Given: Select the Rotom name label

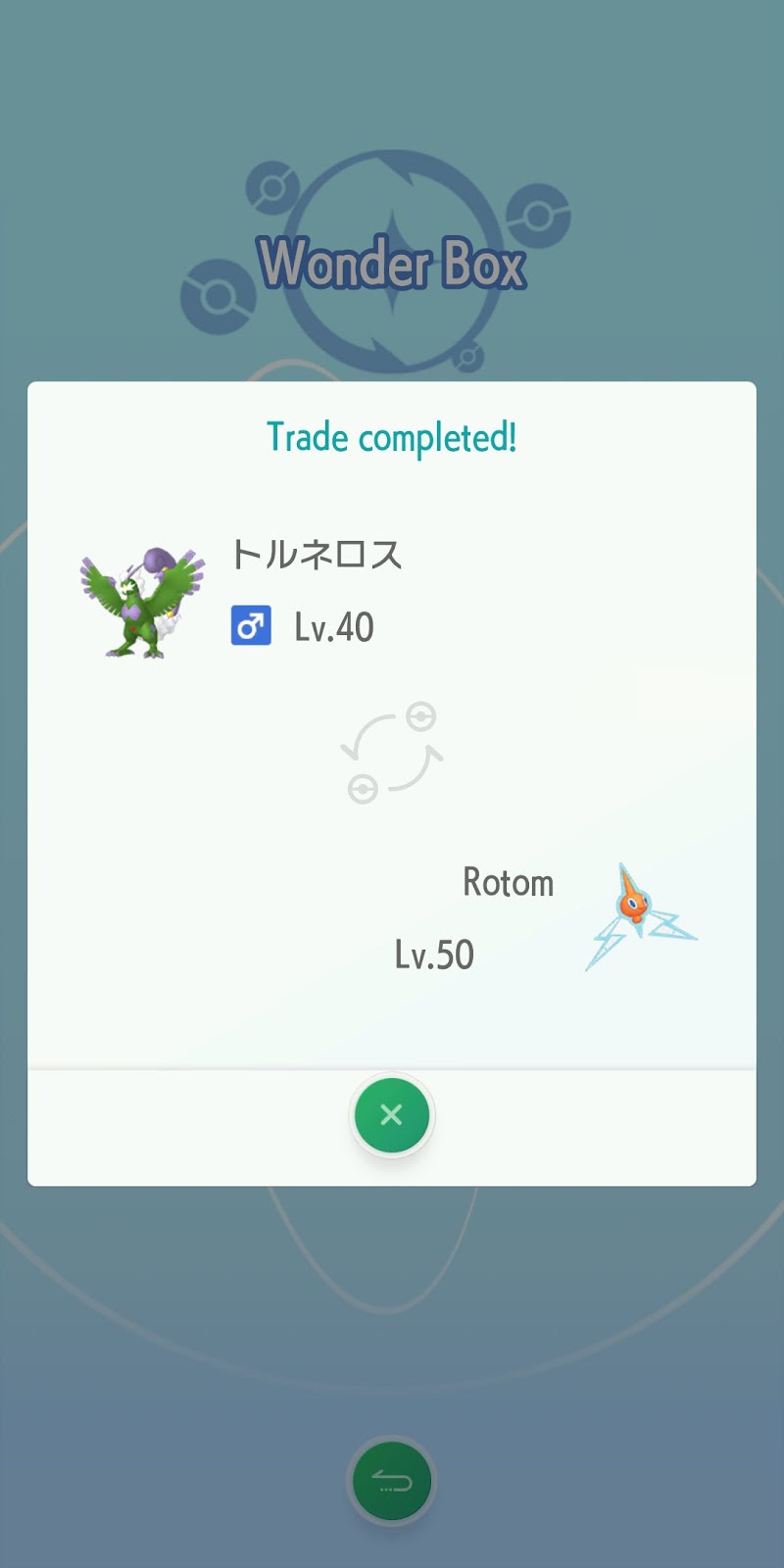Looking at the screenshot, I should [509, 882].
